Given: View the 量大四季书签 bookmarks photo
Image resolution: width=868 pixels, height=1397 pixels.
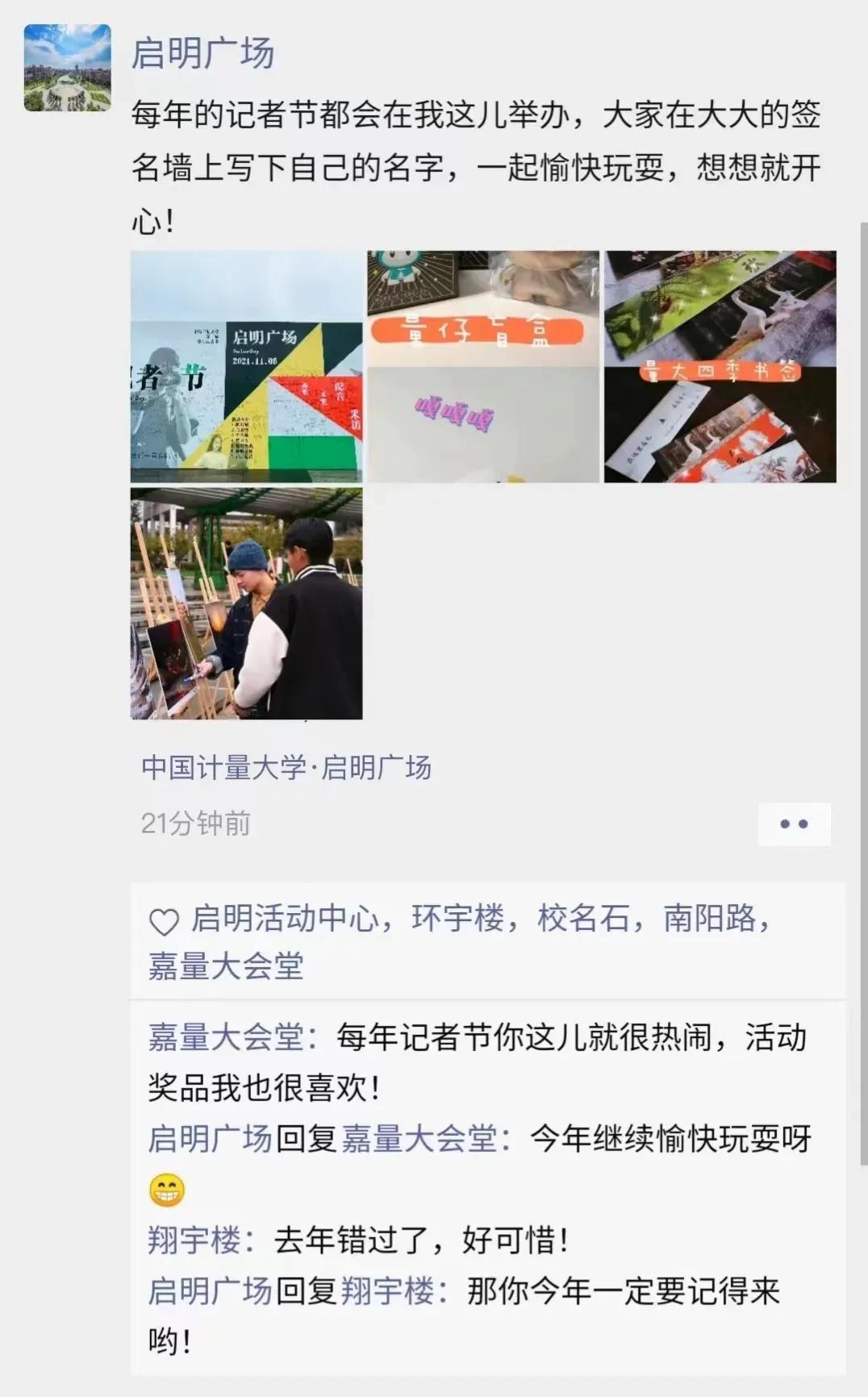Looking at the screenshot, I should coord(720,366).
